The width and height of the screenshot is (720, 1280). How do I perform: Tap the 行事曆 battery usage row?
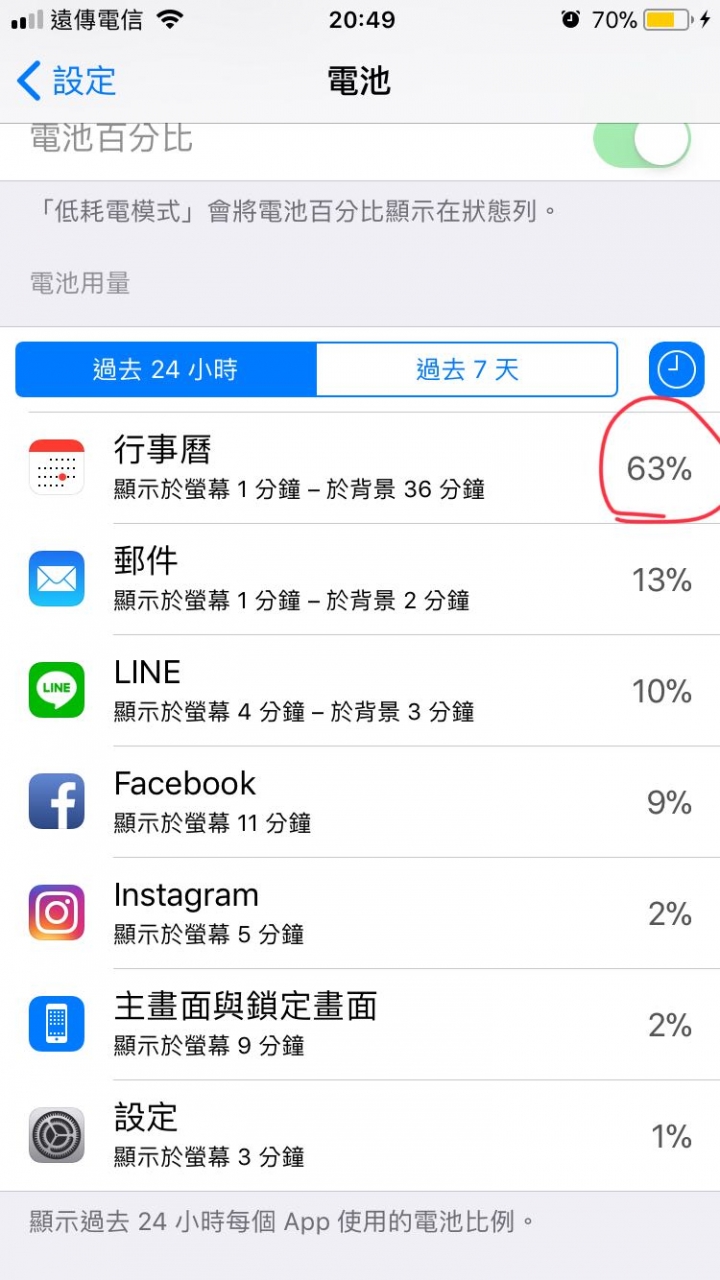(360, 468)
